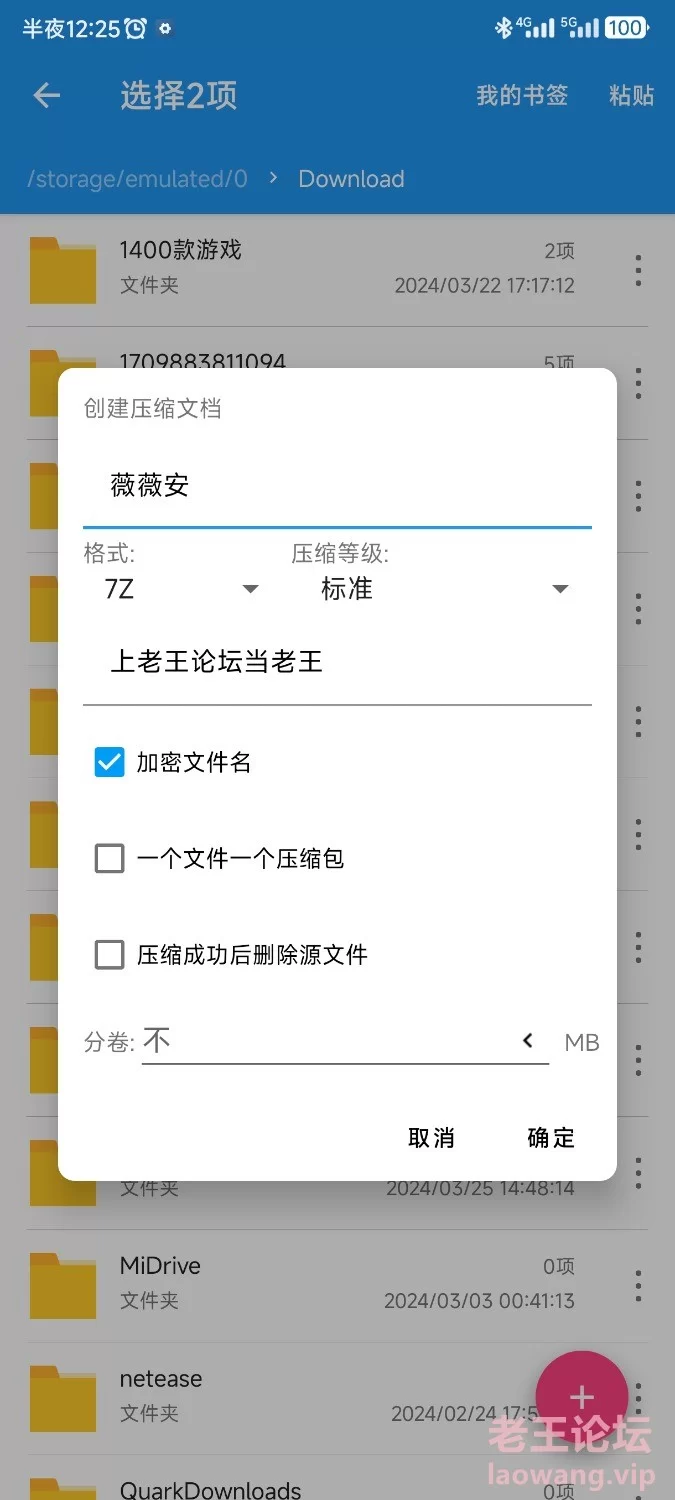Edit the archive name field 薇薇安

pos(337,487)
